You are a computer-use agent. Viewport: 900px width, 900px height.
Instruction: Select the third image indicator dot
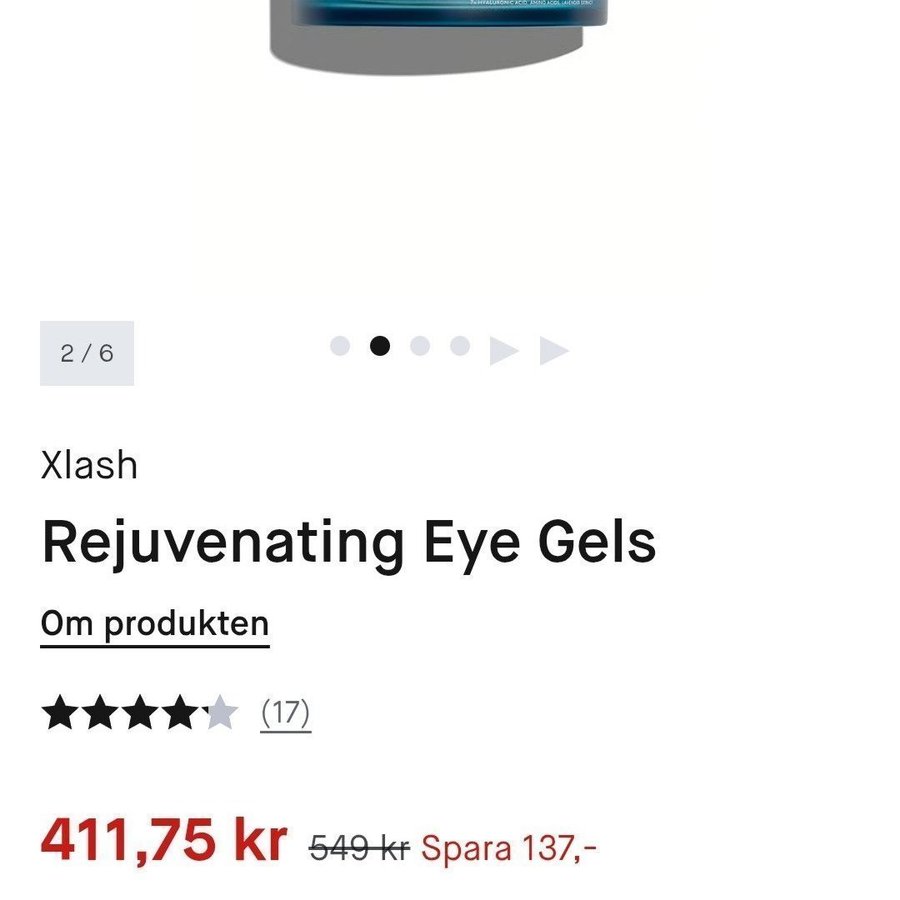click(x=420, y=346)
